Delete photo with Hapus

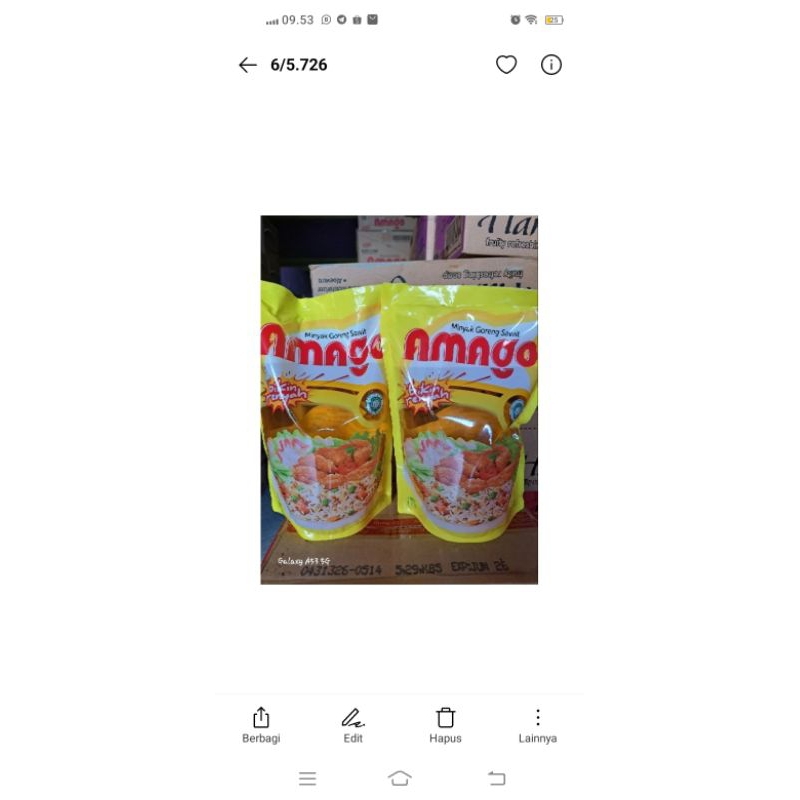point(446,724)
